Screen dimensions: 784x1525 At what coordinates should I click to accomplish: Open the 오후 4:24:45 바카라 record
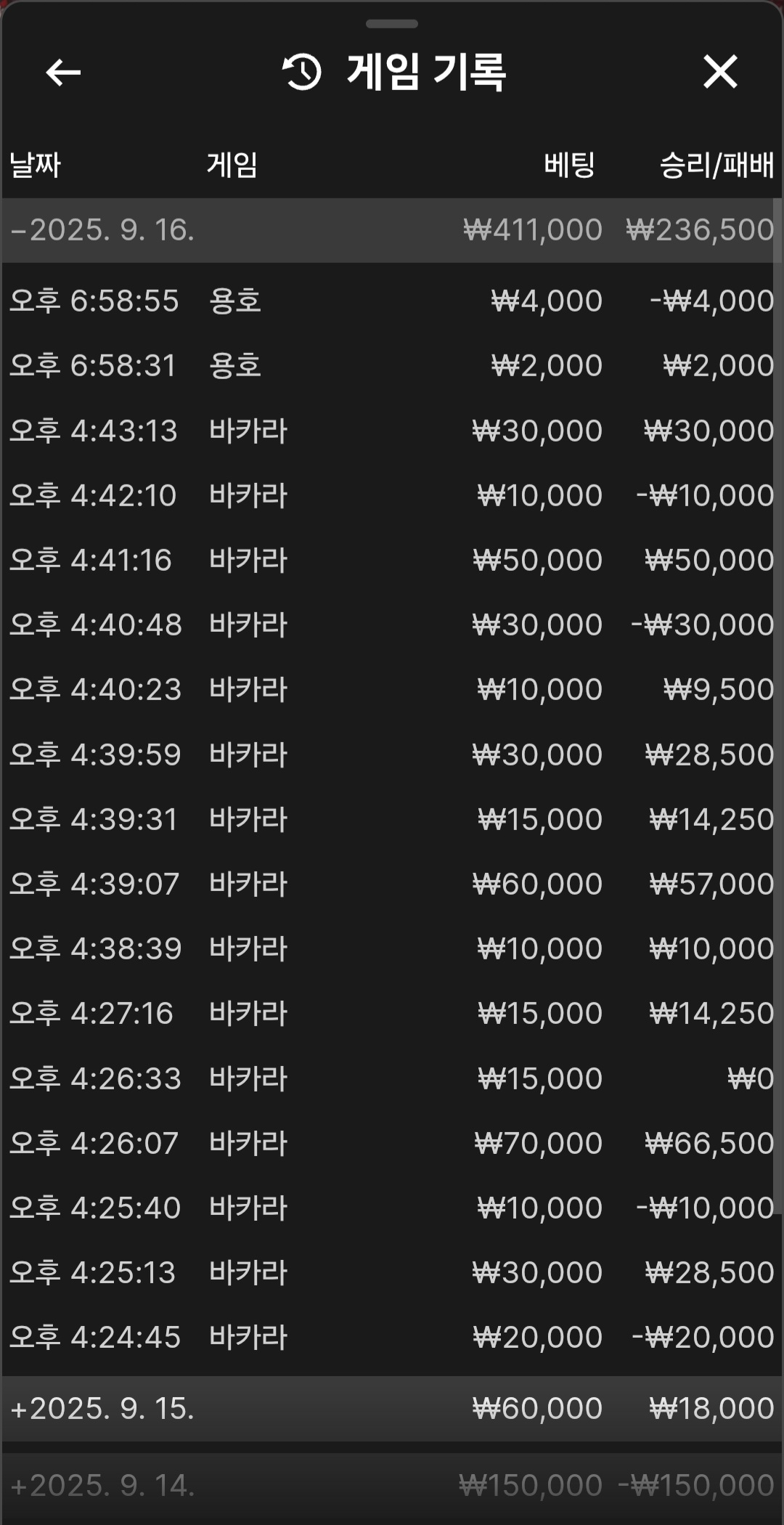(392, 1337)
